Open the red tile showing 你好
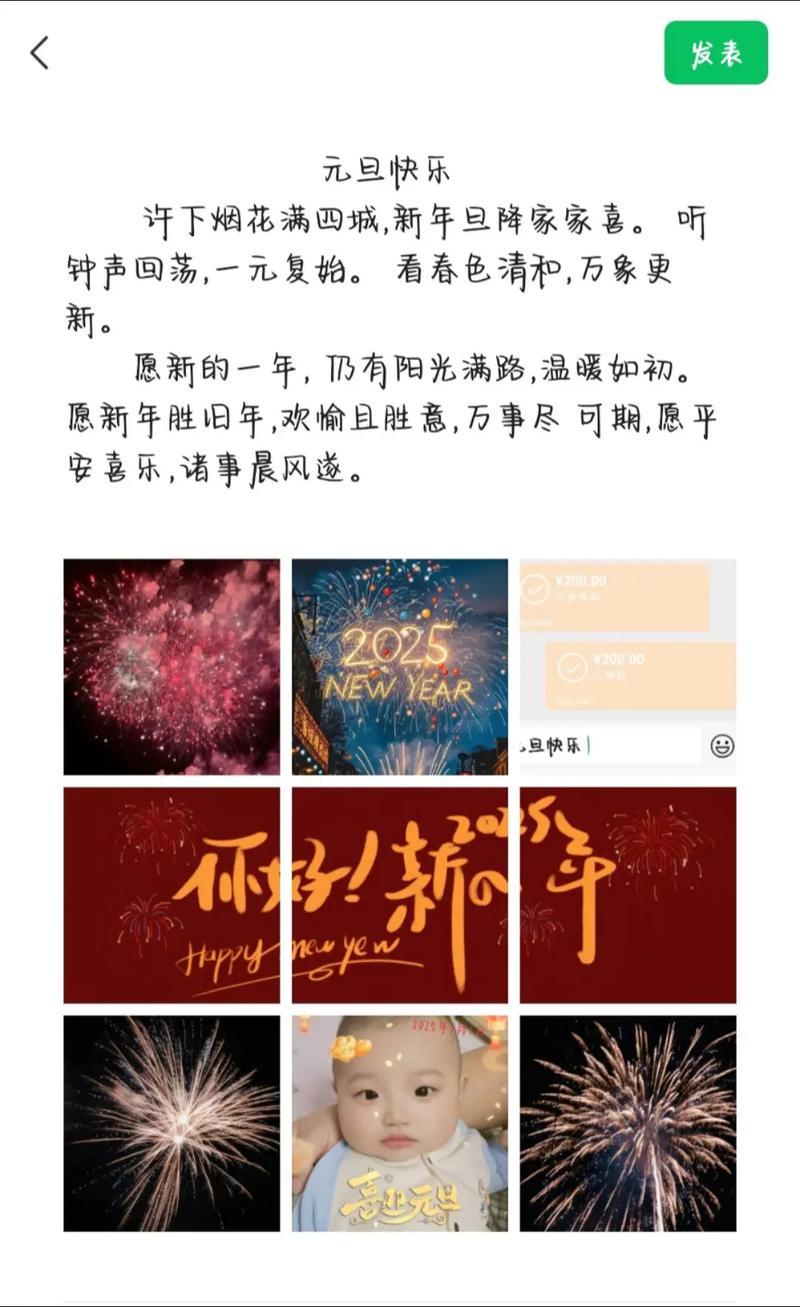This screenshot has width=800, height=1307. (x=172, y=895)
